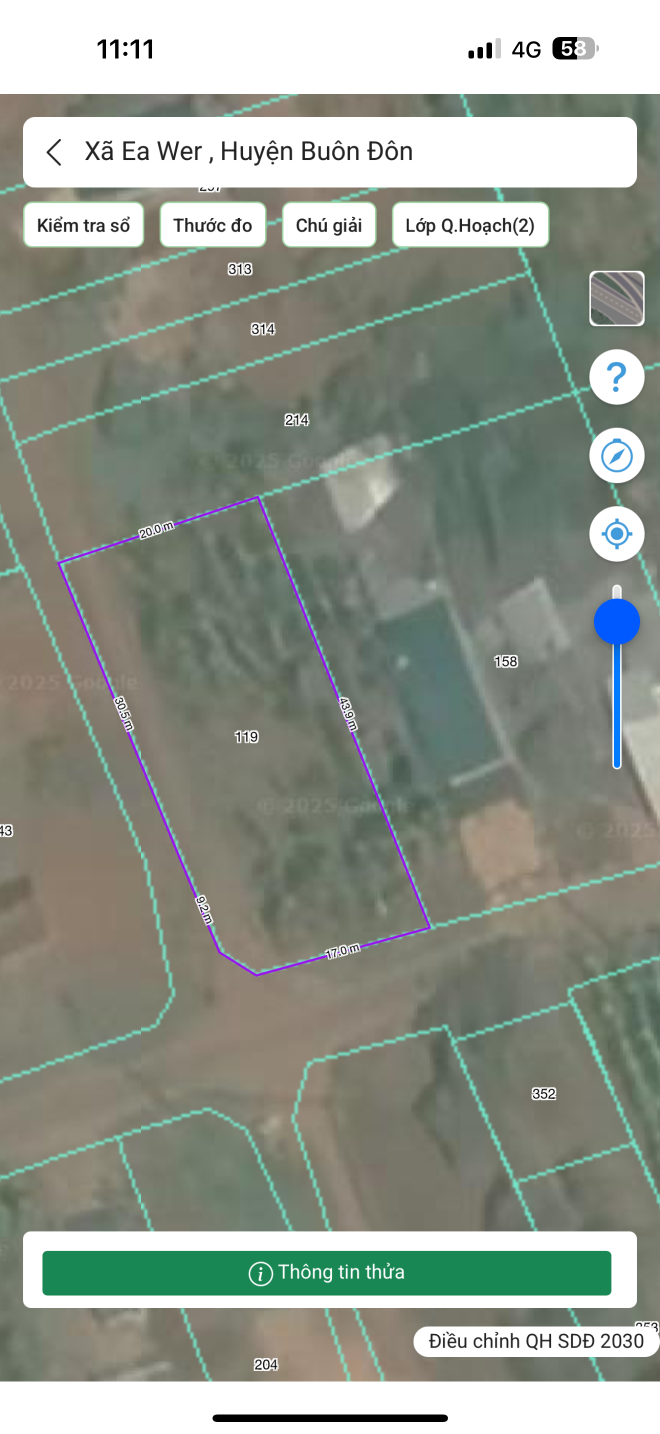This screenshot has width=660, height=1434.
Task: Open the question mark help icon
Action: [616, 377]
